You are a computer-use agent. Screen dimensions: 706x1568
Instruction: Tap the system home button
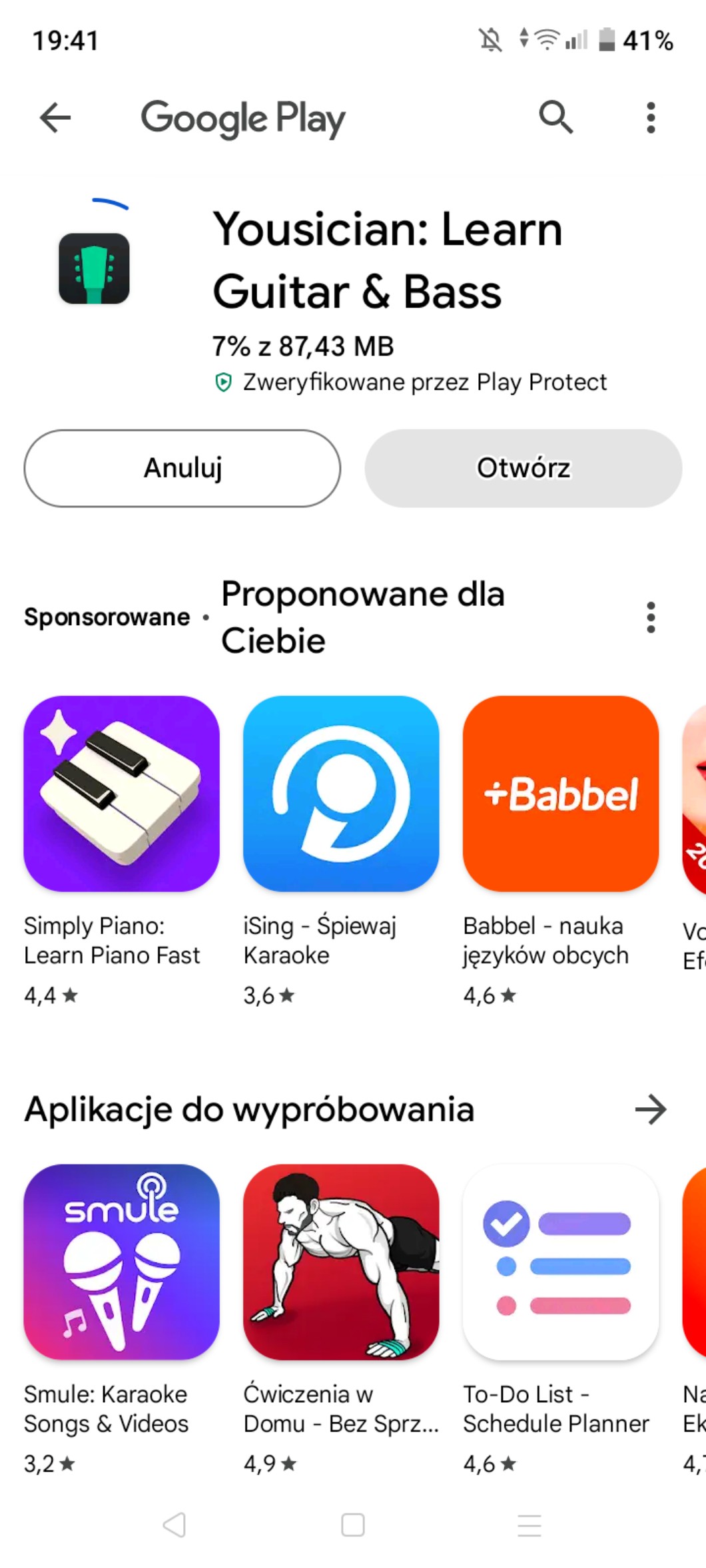point(352,1525)
